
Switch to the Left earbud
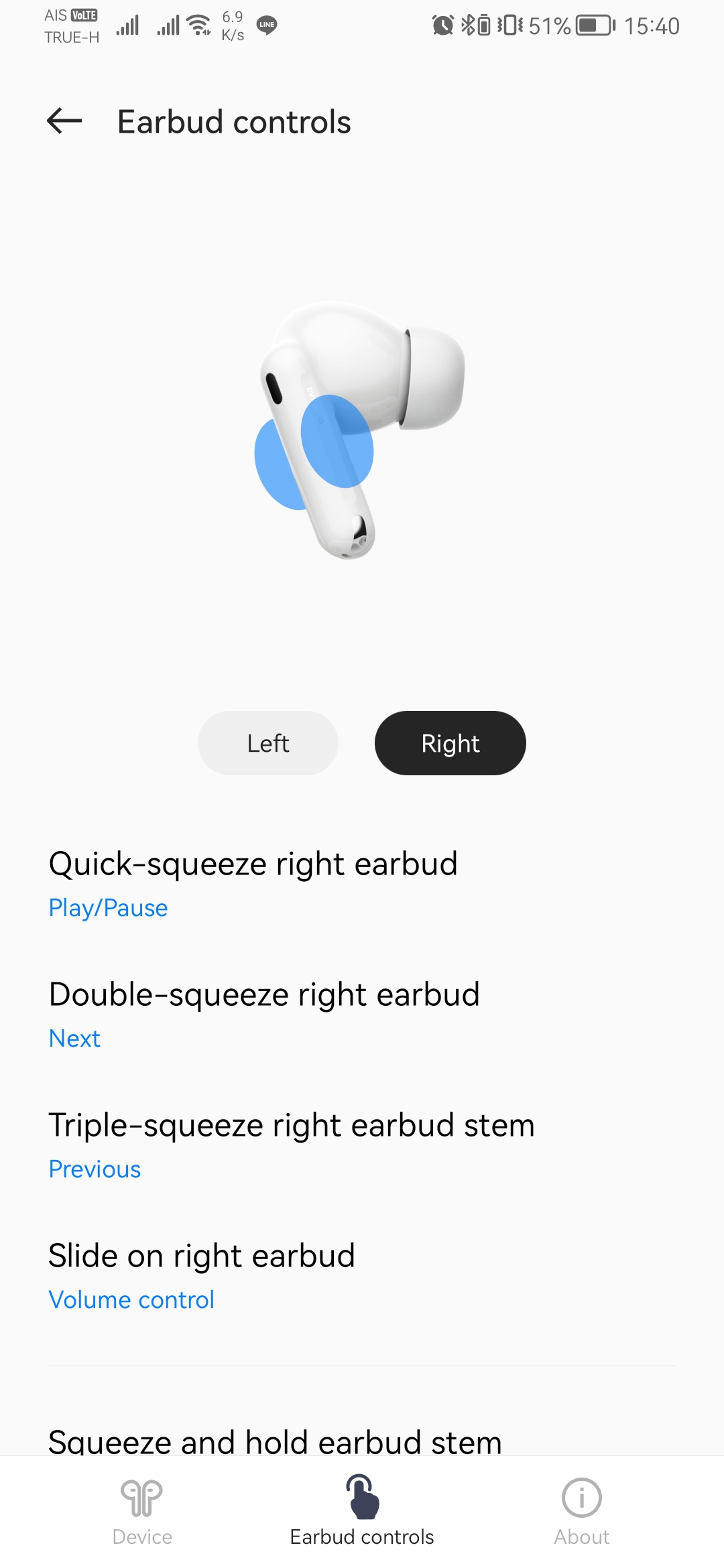(267, 743)
